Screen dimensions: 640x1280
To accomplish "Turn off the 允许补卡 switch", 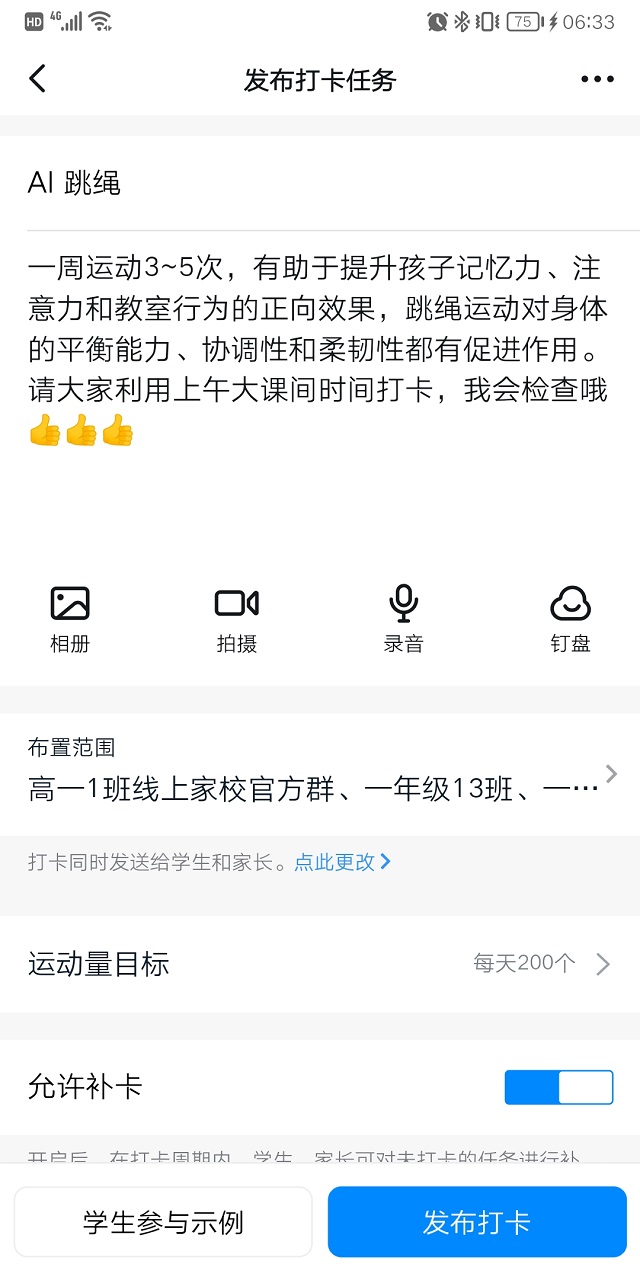I will click(x=558, y=1087).
